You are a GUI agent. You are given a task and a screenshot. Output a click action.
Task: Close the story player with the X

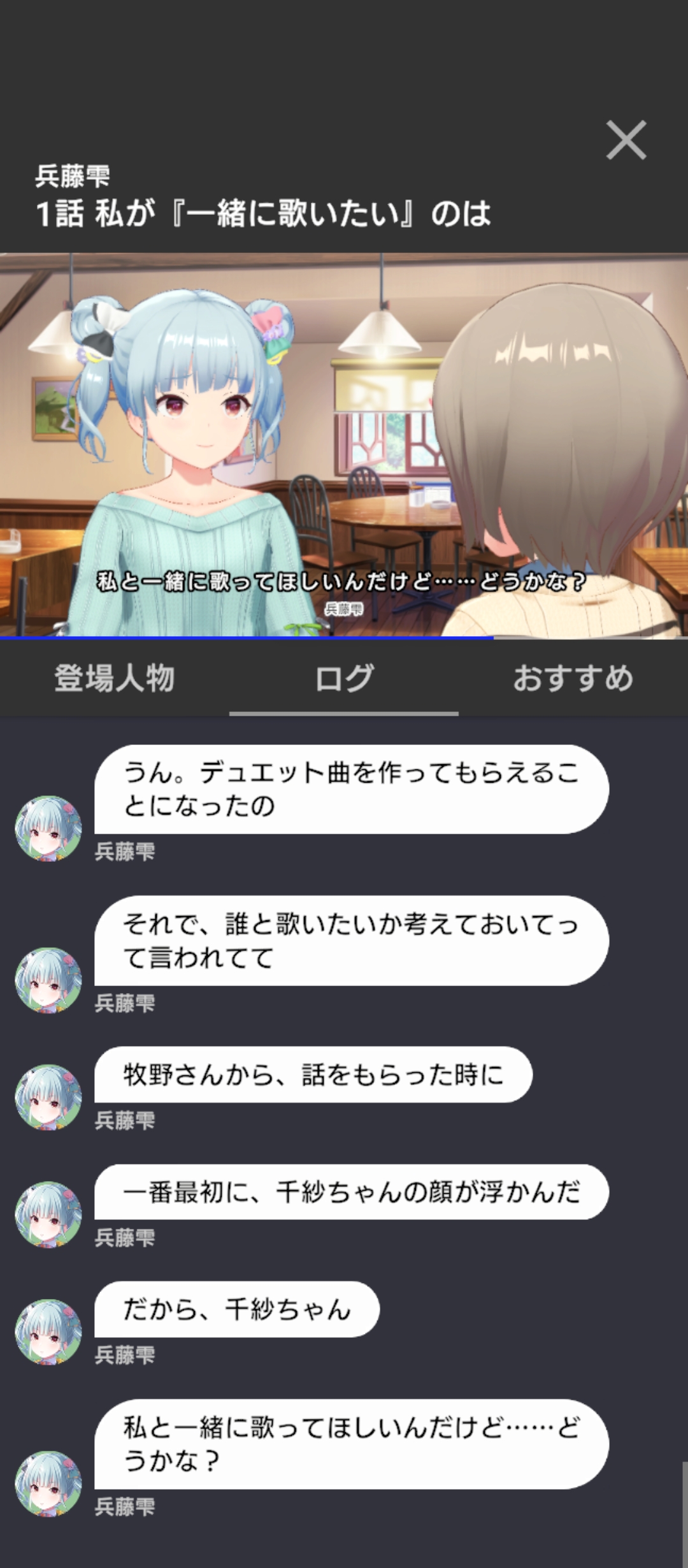pos(626,140)
